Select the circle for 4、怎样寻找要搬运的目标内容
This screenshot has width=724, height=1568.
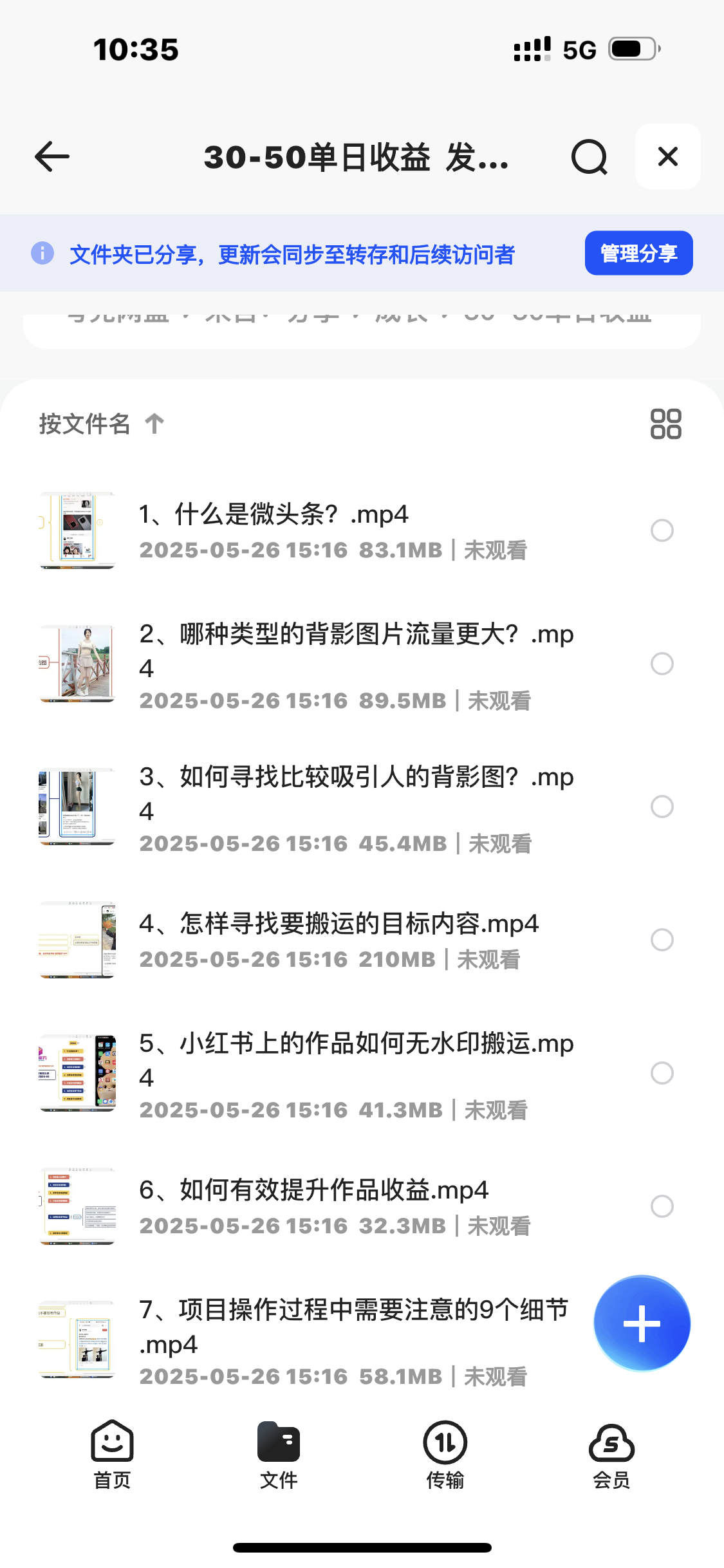click(662, 940)
